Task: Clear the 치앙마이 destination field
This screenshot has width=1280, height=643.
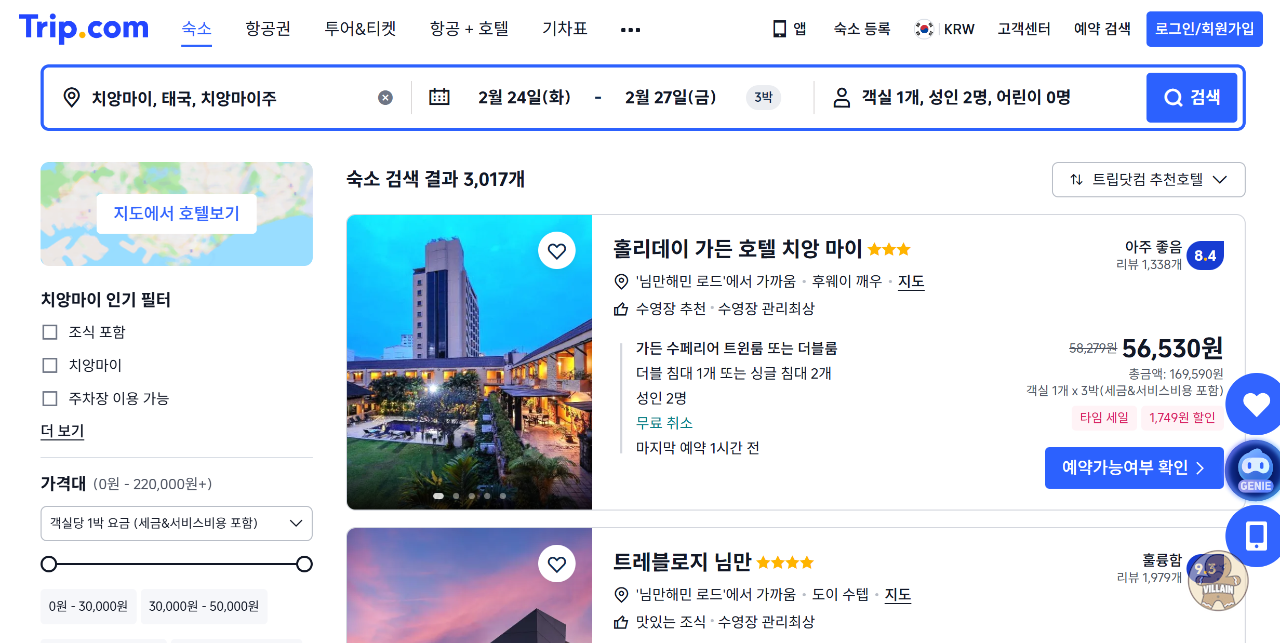Action: coord(385,97)
